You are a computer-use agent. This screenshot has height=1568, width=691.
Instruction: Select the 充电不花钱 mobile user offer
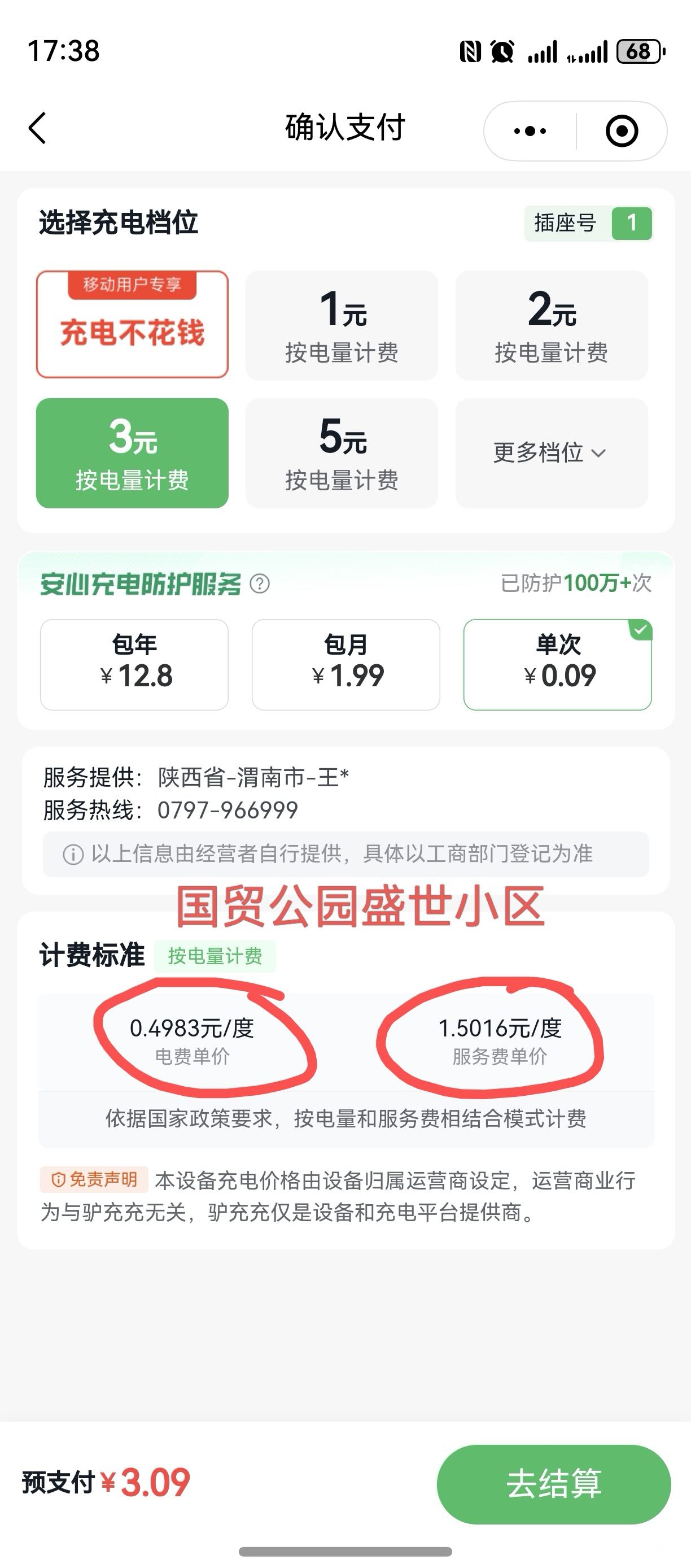click(132, 324)
